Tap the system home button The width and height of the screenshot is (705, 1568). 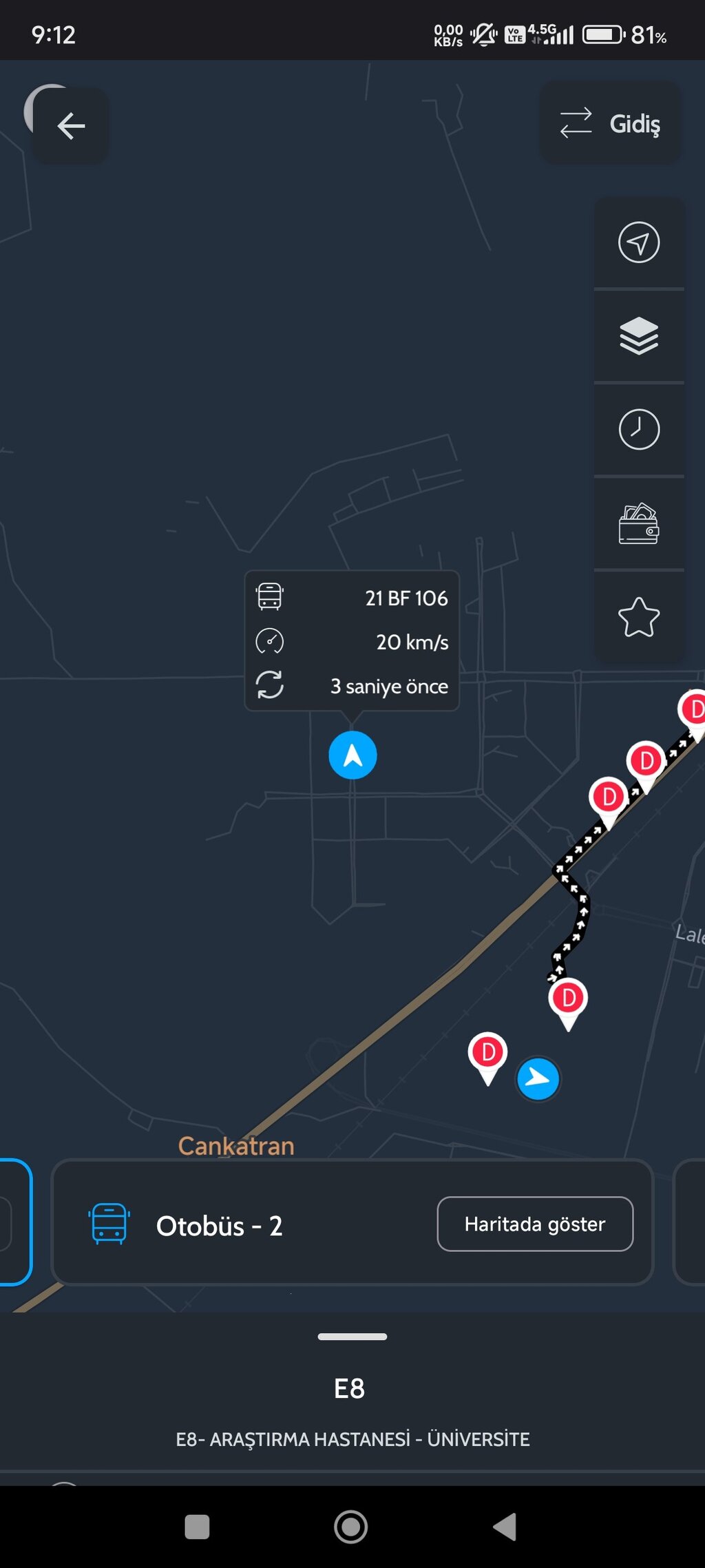tap(351, 1527)
